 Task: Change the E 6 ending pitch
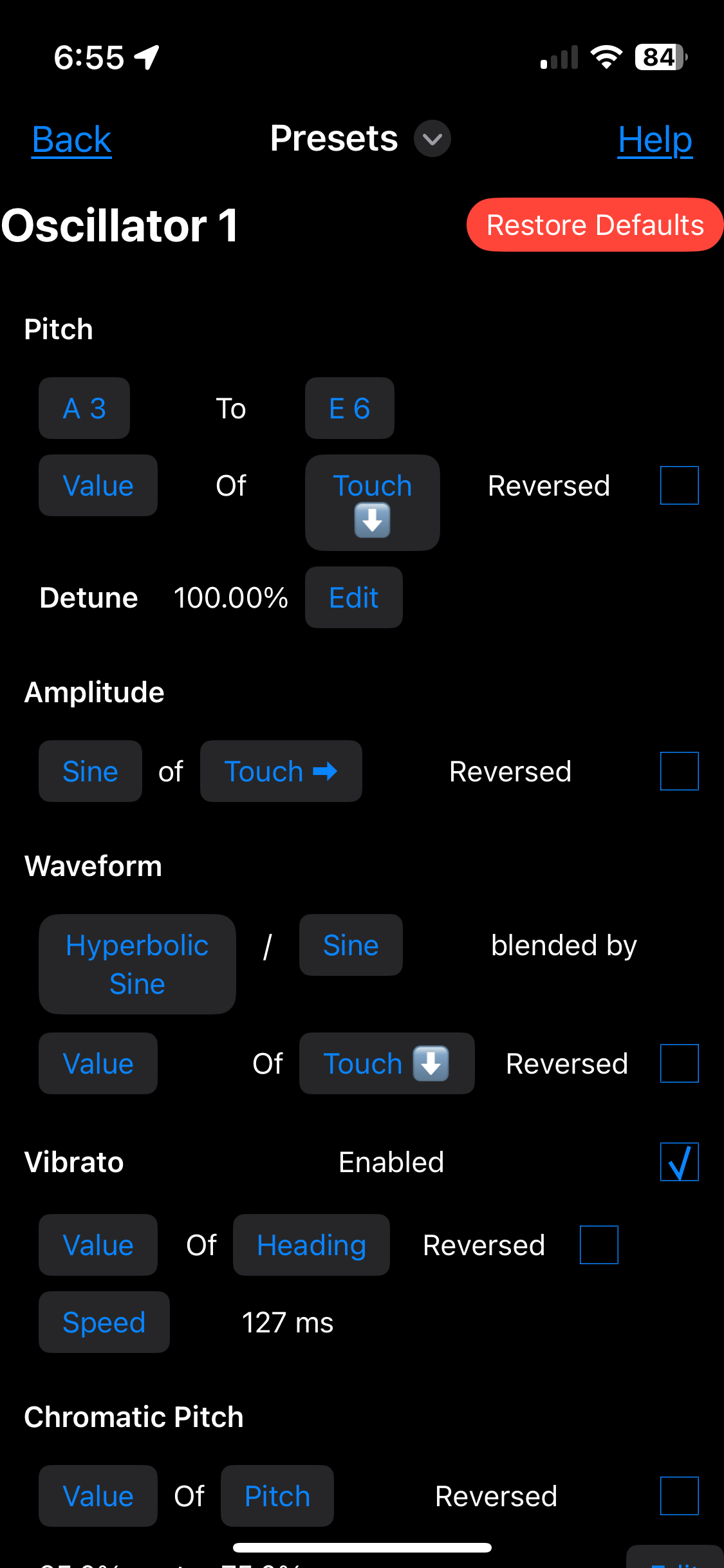click(349, 408)
